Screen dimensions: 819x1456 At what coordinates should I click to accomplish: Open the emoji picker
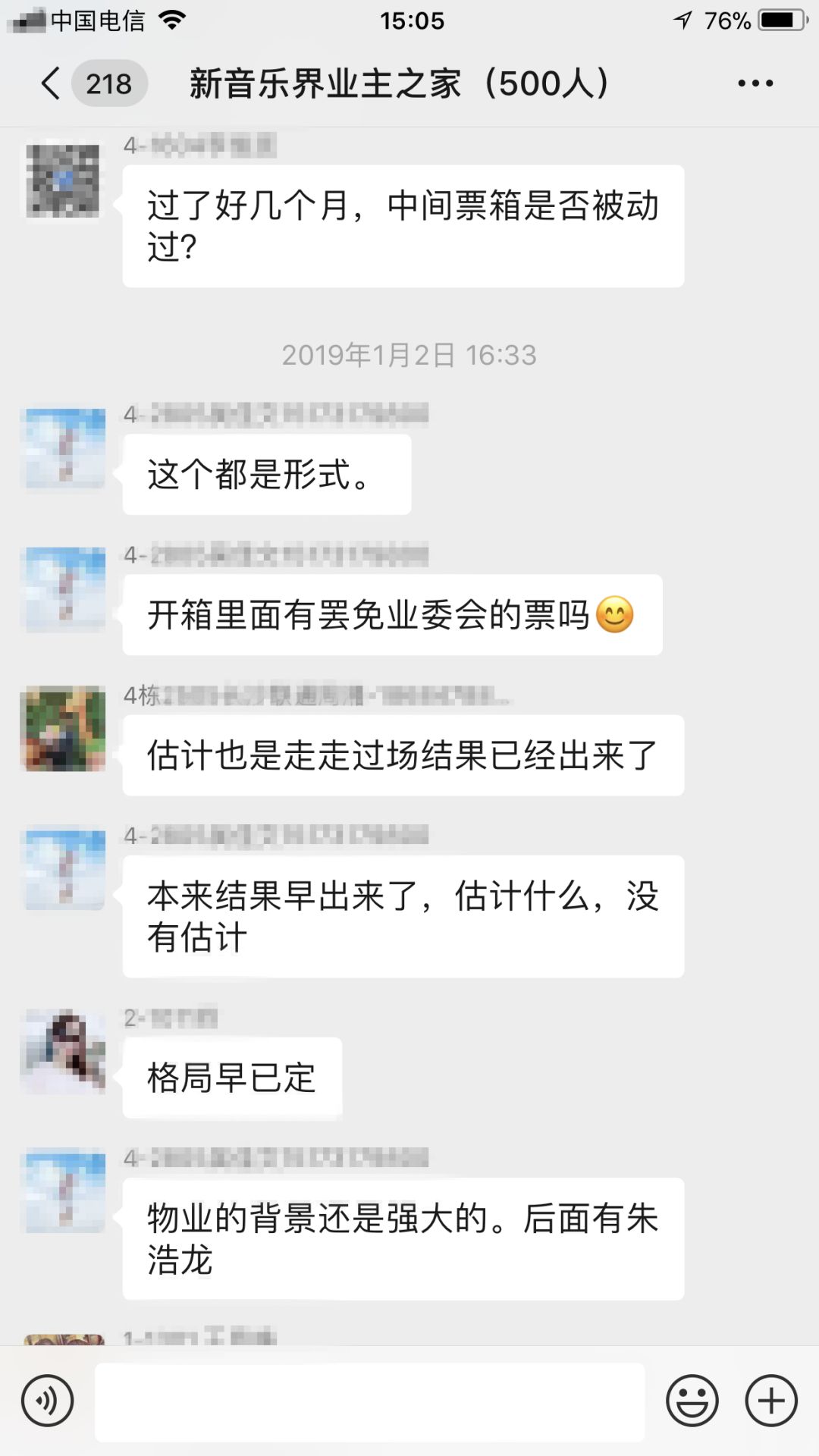(692, 1401)
